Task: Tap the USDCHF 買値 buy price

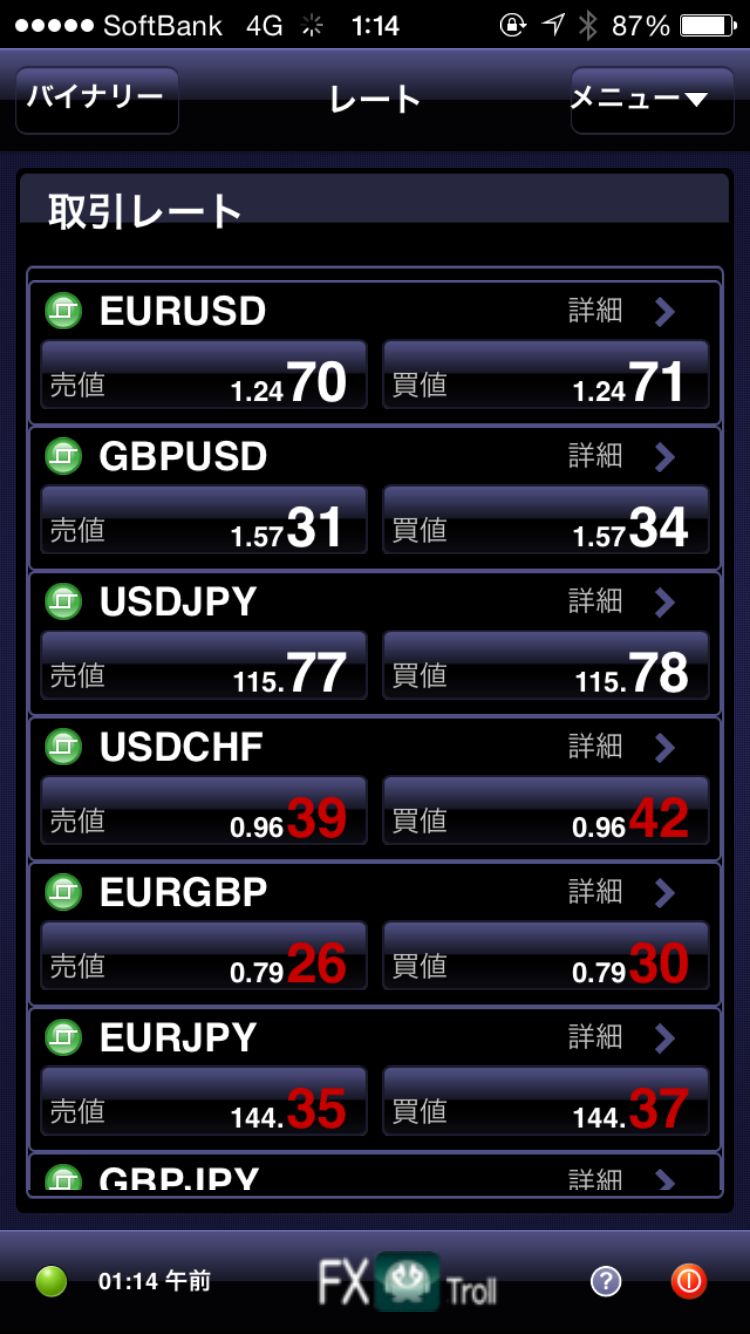Action: (x=546, y=810)
